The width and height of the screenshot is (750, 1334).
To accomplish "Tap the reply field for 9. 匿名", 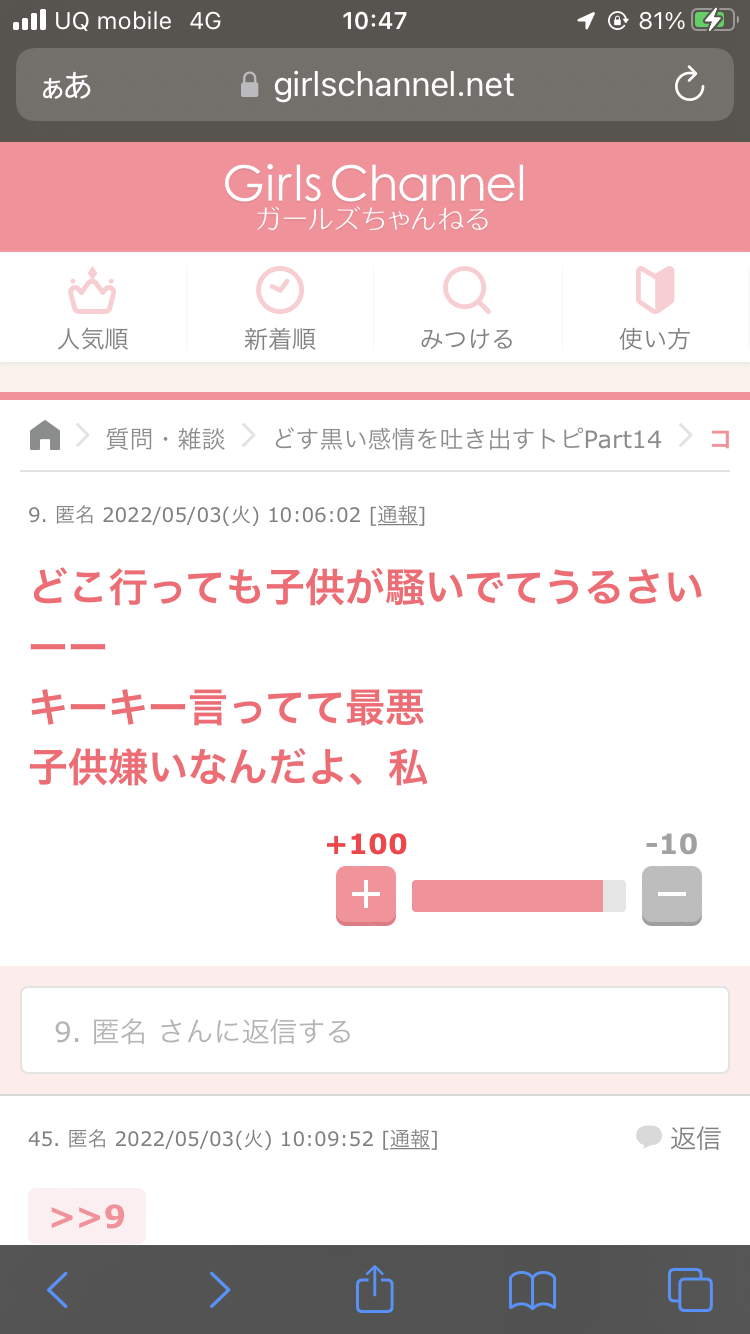I will point(375,1030).
